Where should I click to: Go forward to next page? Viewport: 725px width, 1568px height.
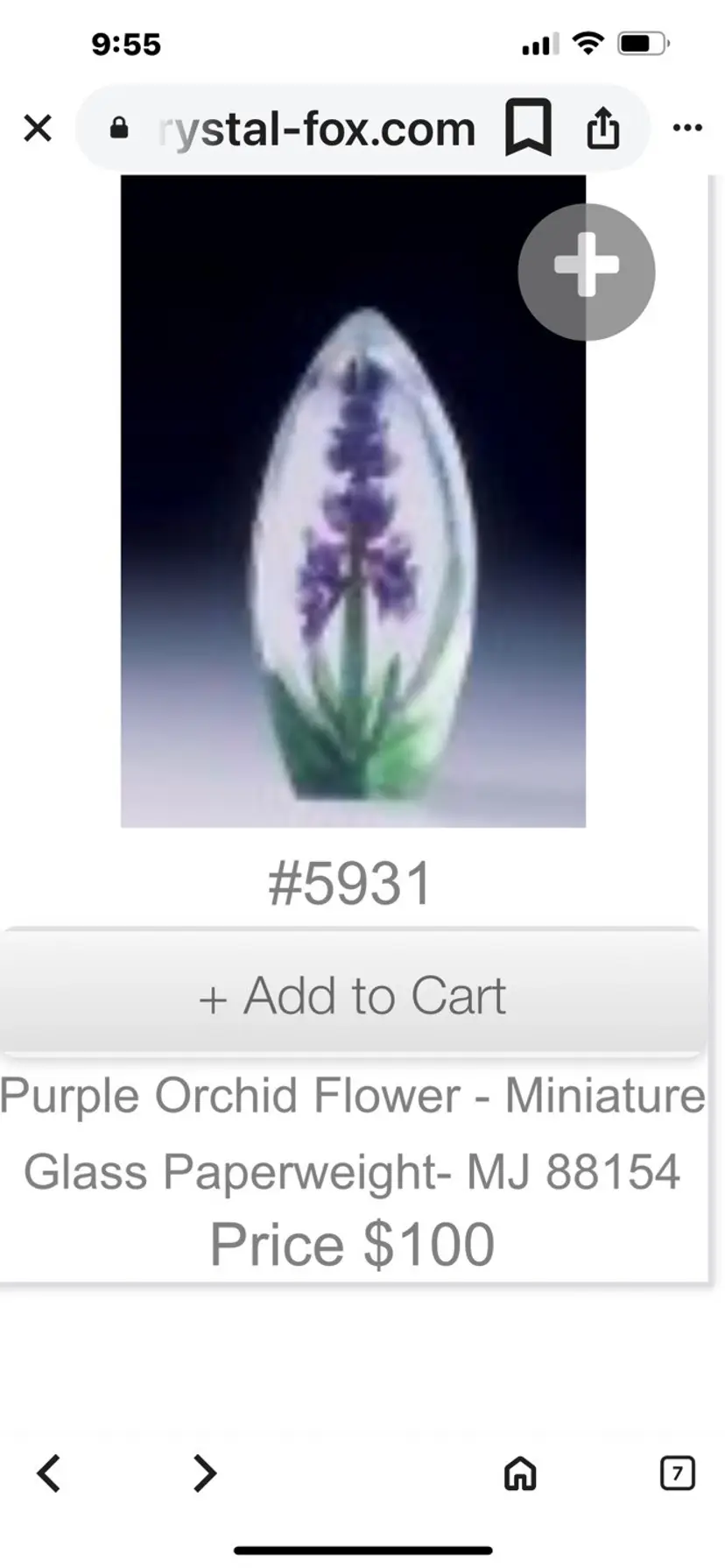204,1473
